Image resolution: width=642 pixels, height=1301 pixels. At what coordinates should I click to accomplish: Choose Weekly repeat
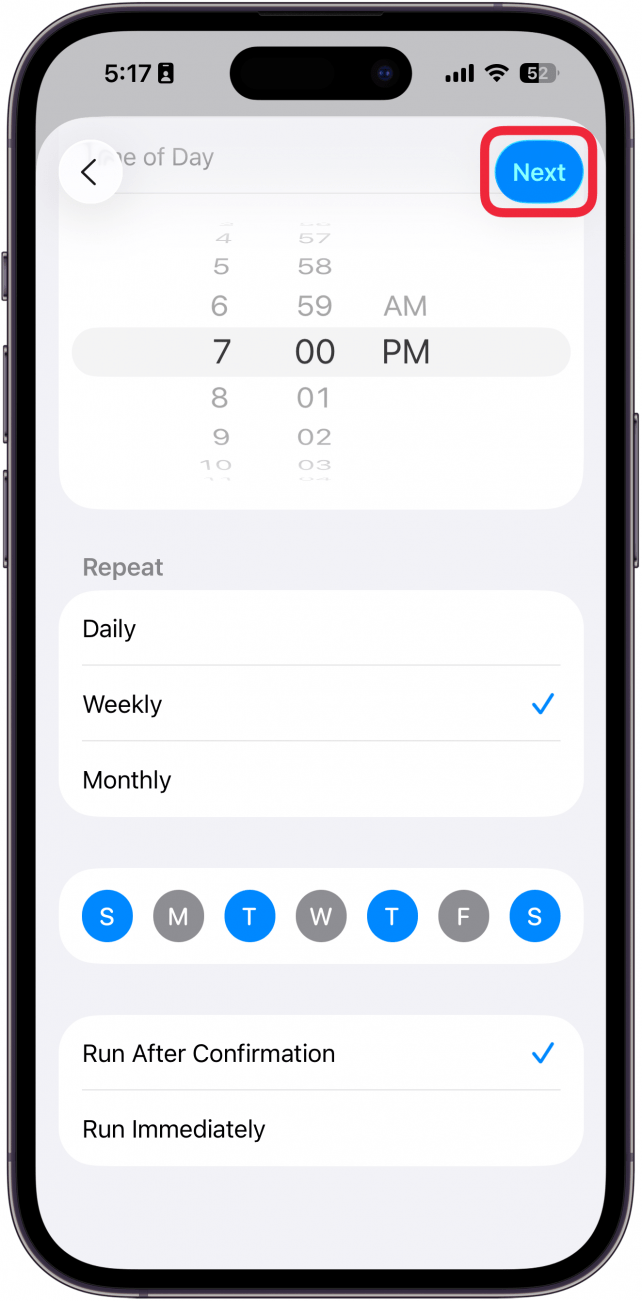point(320,704)
